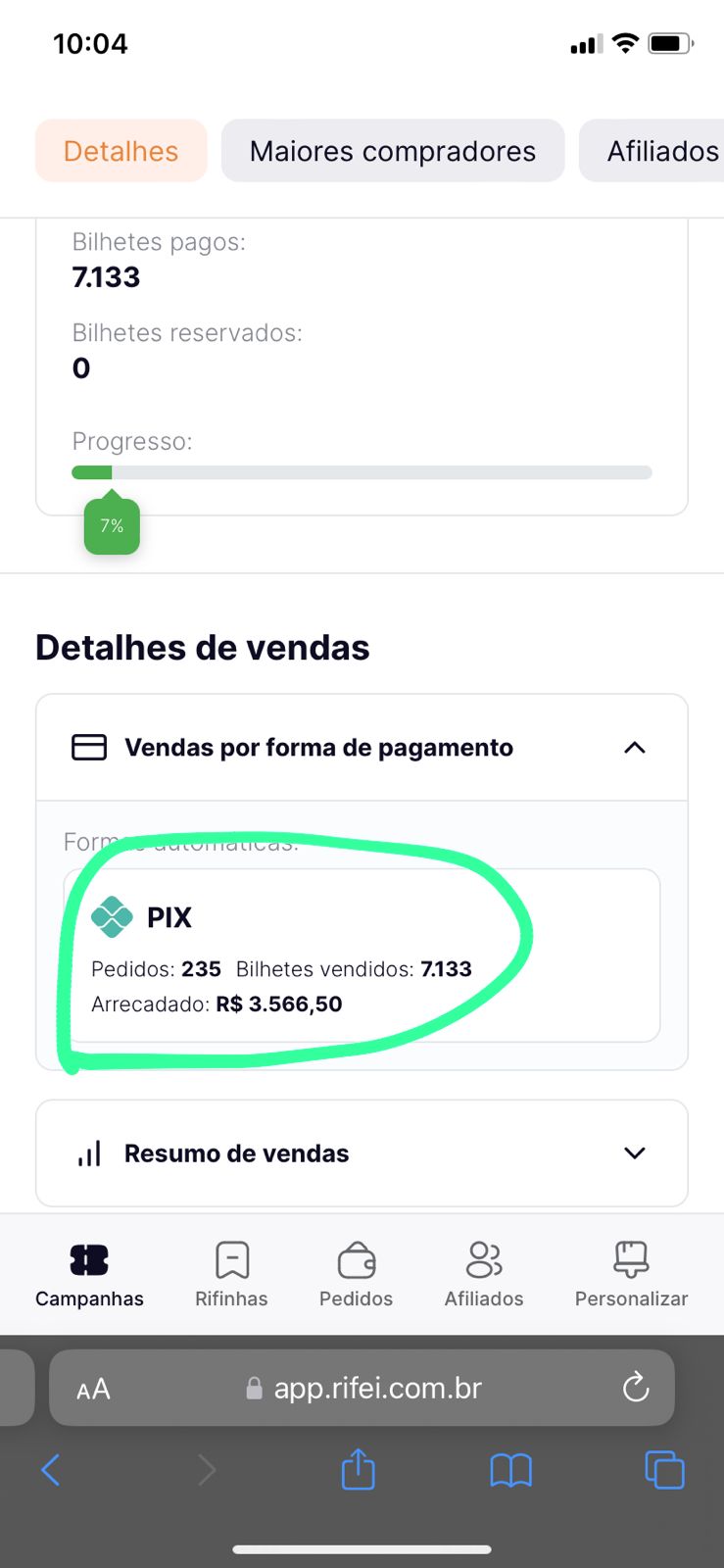Open the Afiliados tab at top

click(x=662, y=150)
